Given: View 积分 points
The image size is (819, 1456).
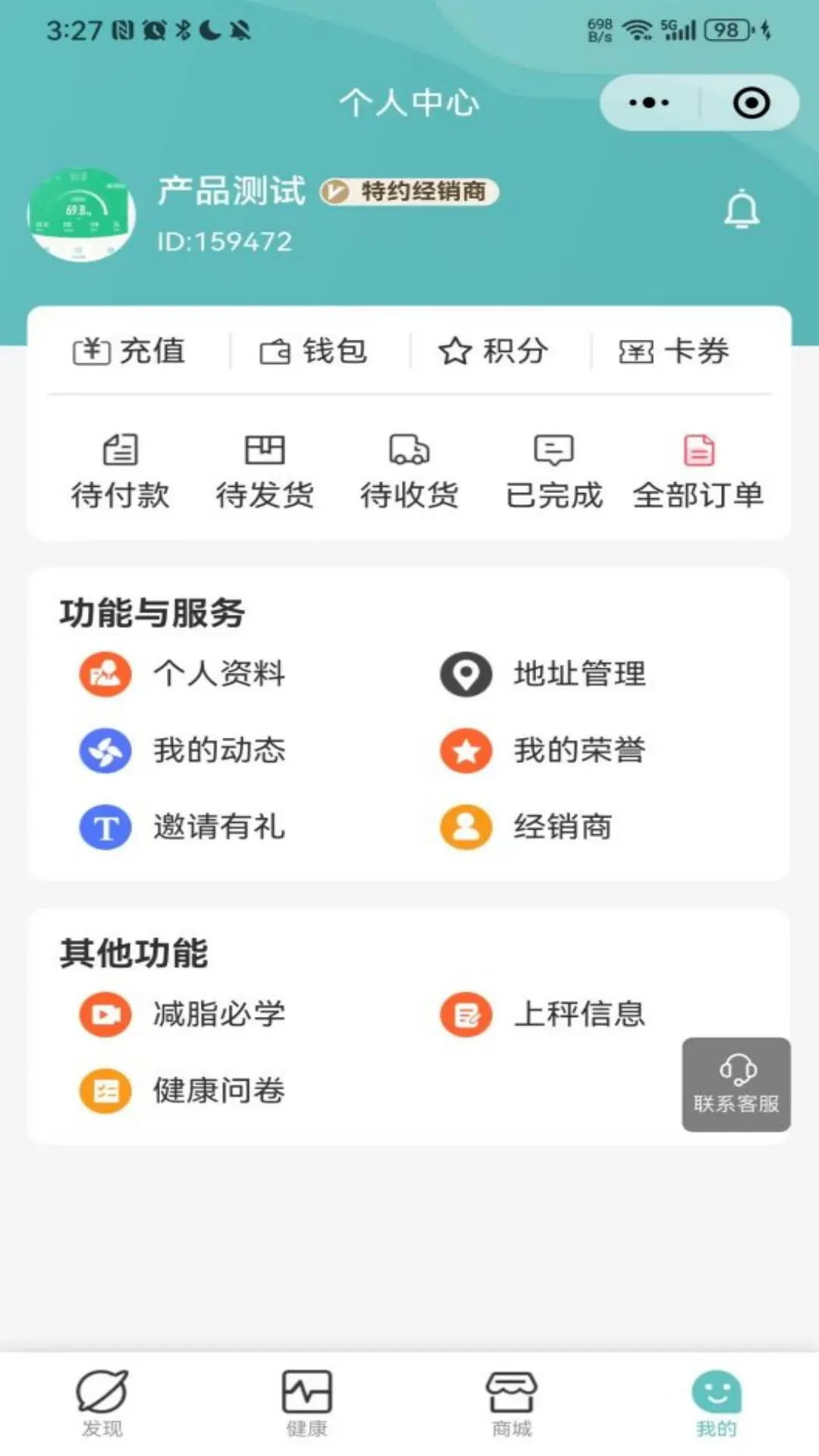Looking at the screenshot, I should click(493, 351).
